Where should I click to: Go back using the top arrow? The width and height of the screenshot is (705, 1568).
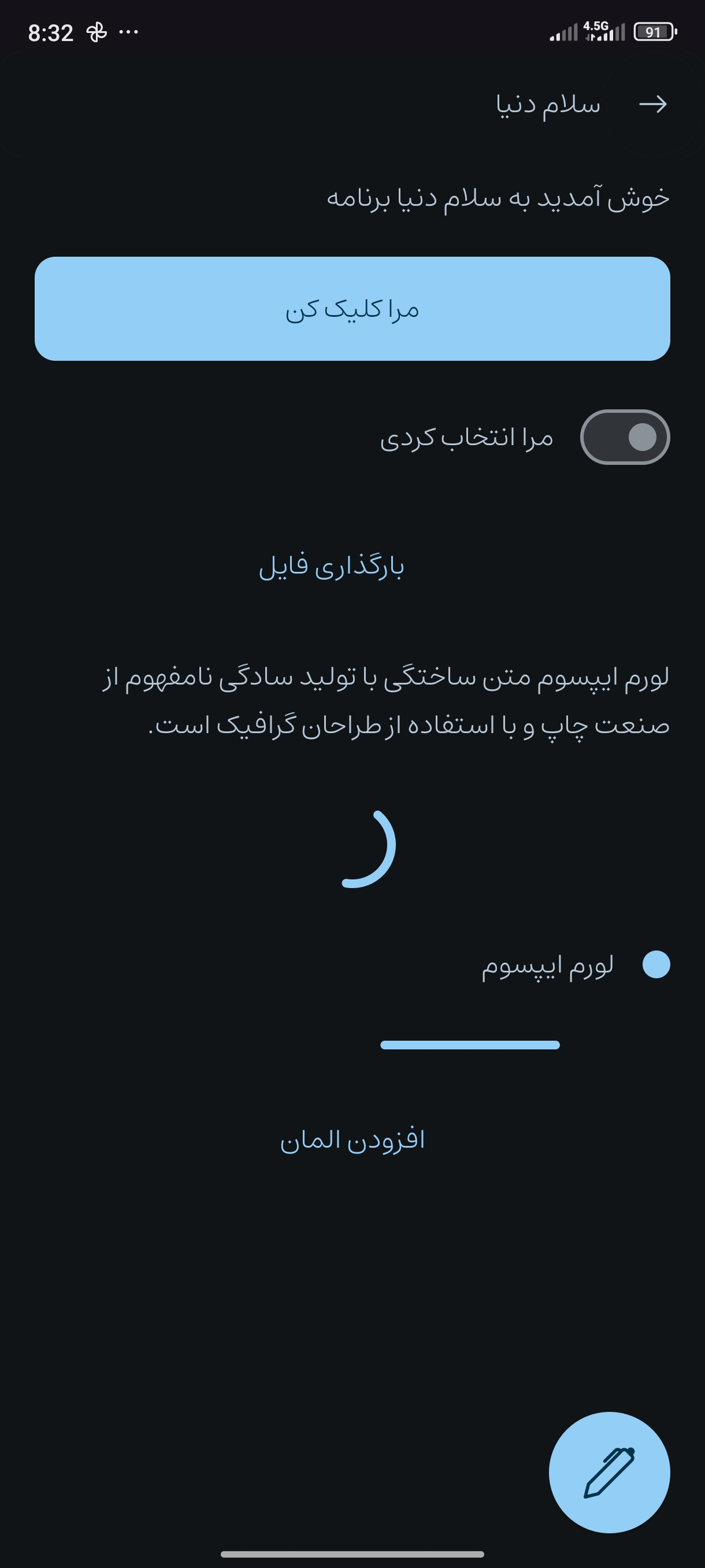pyautogui.click(x=652, y=105)
